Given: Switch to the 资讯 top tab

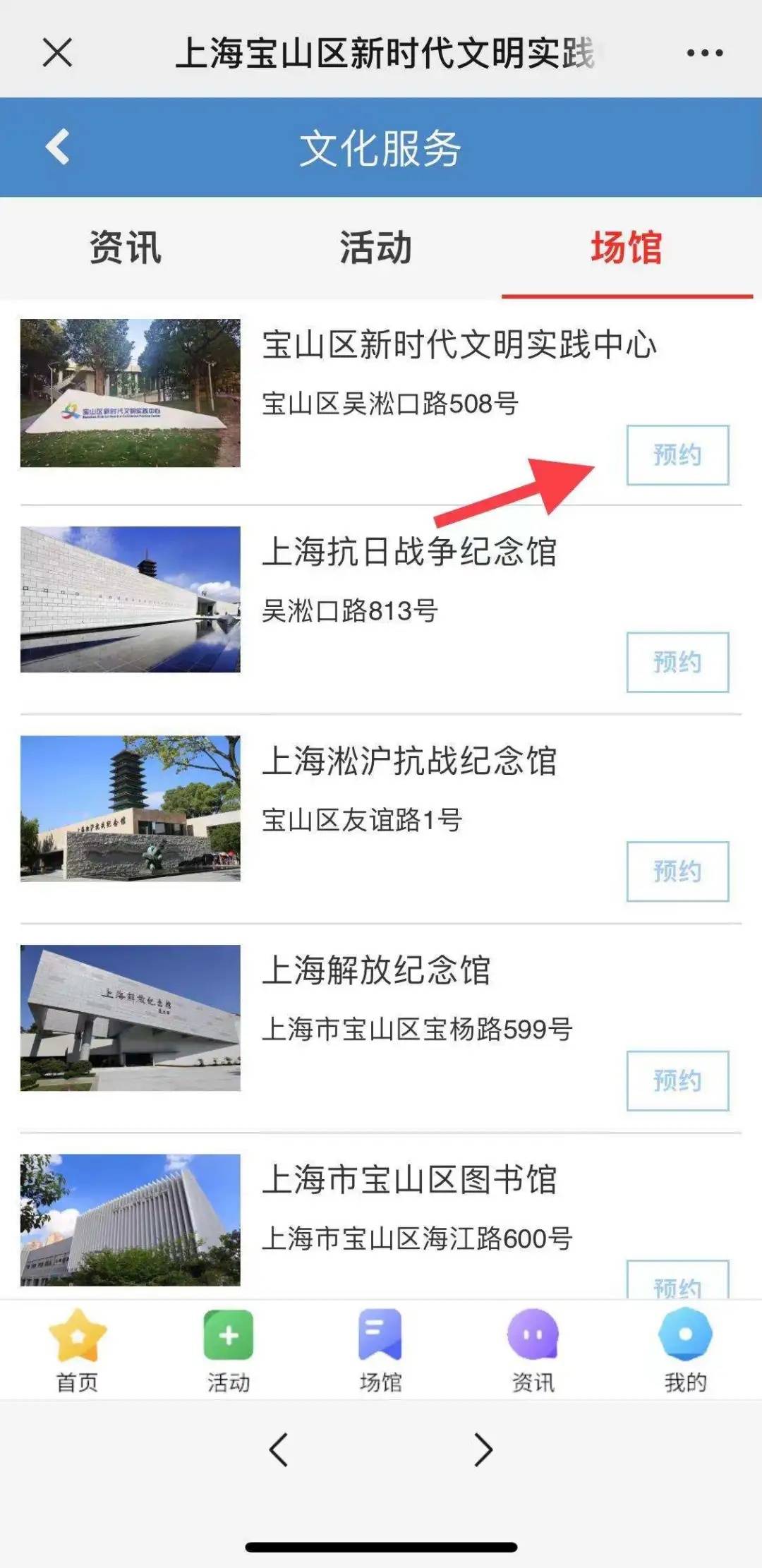Looking at the screenshot, I should pyautogui.click(x=126, y=248).
